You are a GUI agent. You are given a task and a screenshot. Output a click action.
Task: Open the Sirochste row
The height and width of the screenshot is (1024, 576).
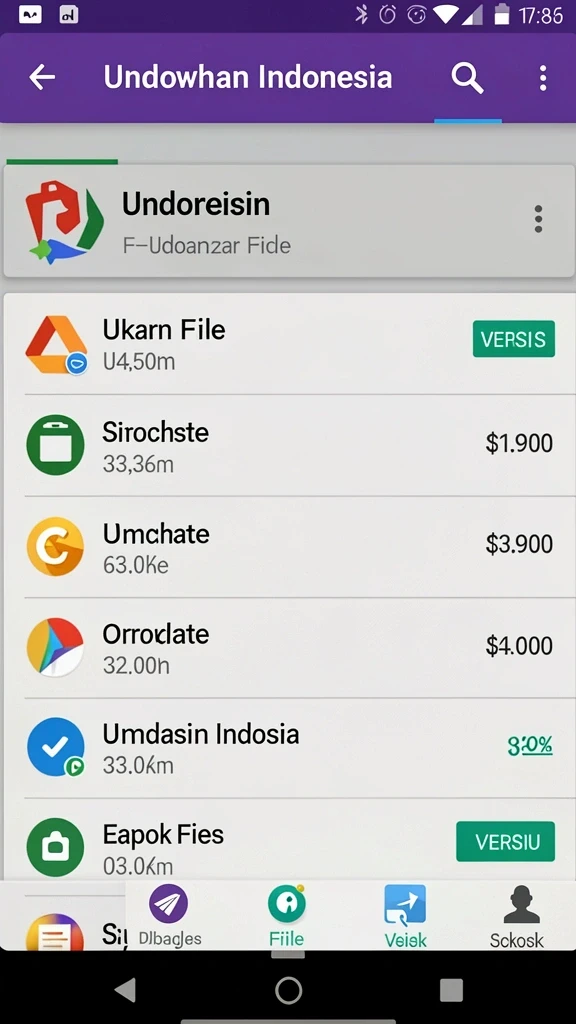coord(288,445)
